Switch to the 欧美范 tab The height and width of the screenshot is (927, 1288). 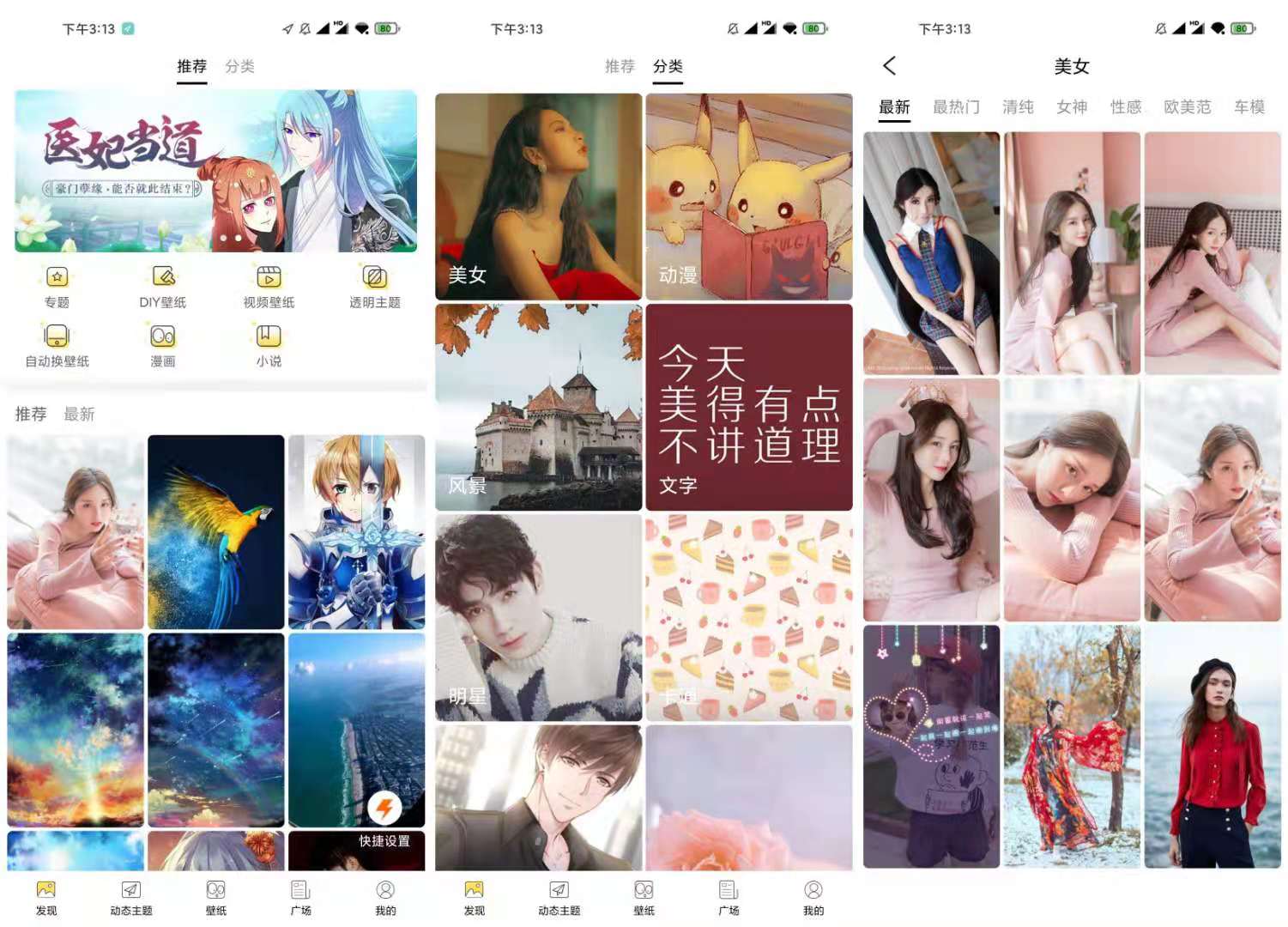click(1187, 107)
